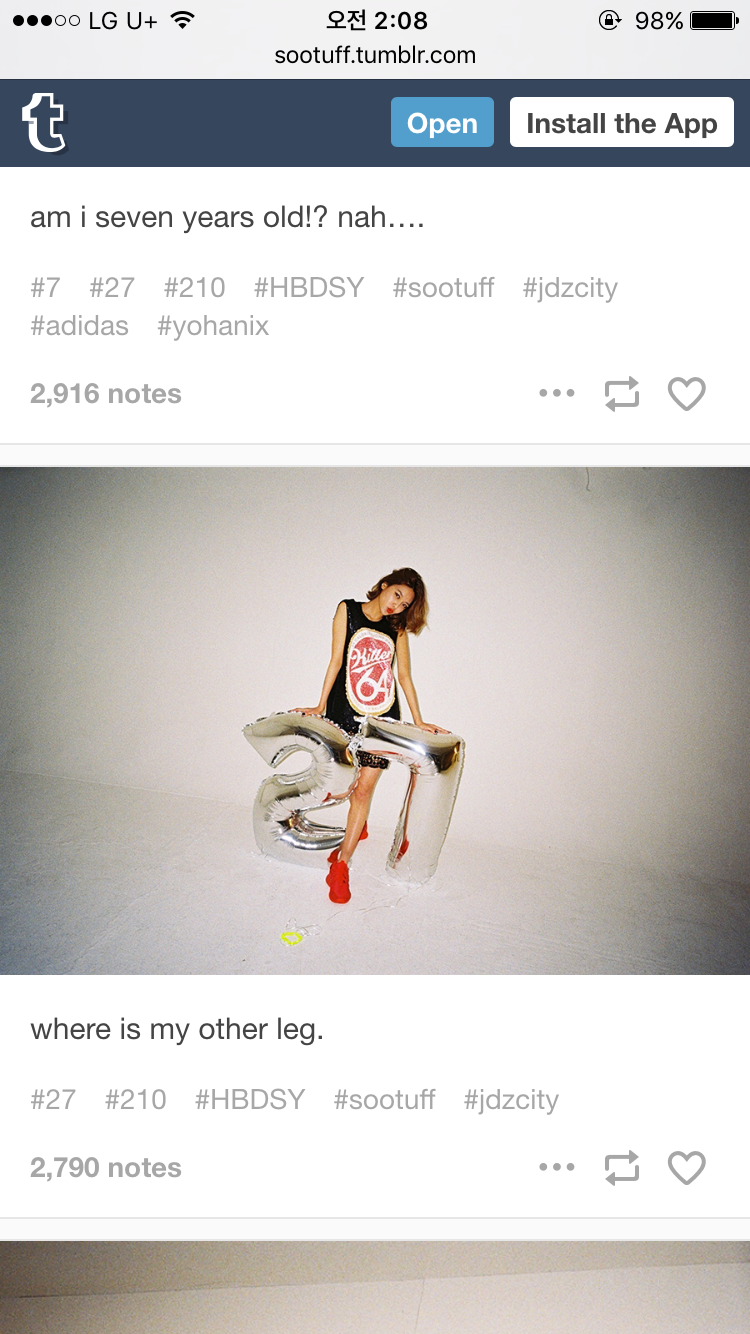750x1334 pixels.
Task: Reblog the "where is my other leg" post
Action: (x=621, y=1168)
